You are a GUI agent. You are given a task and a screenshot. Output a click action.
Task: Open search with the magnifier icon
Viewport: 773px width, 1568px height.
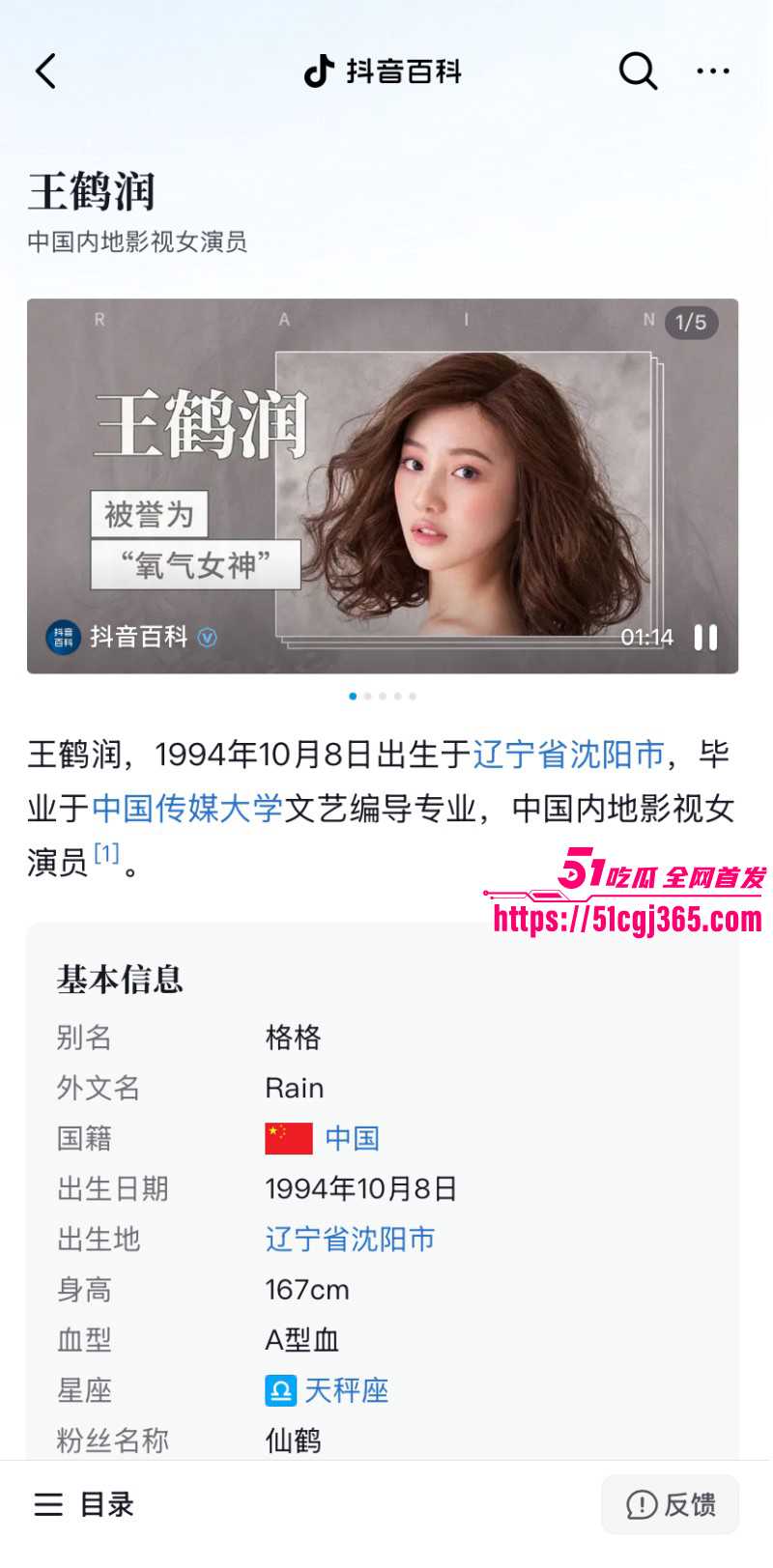pyautogui.click(x=638, y=71)
